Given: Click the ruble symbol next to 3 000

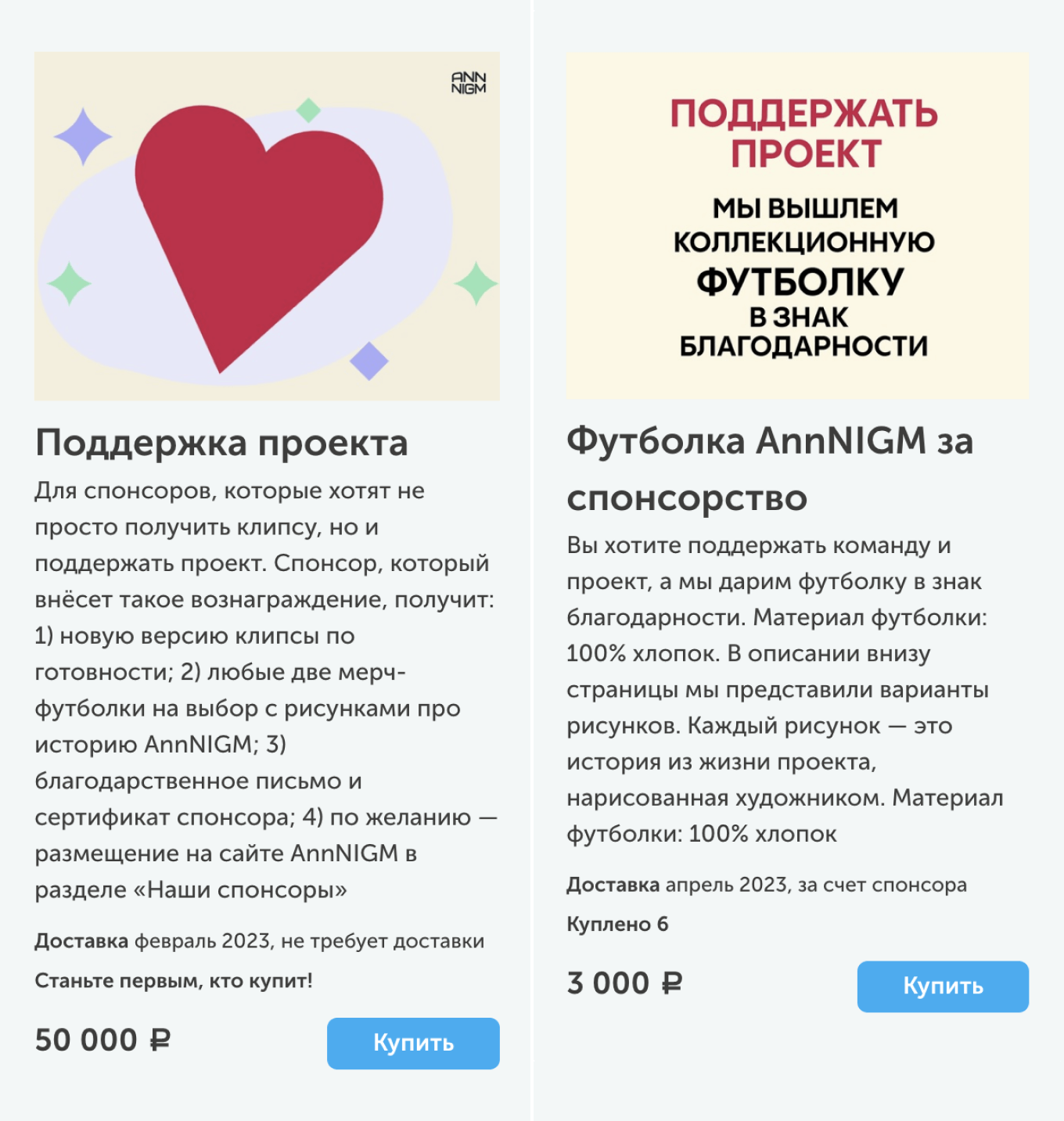Looking at the screenshot, I should click(x=670, y=983).
